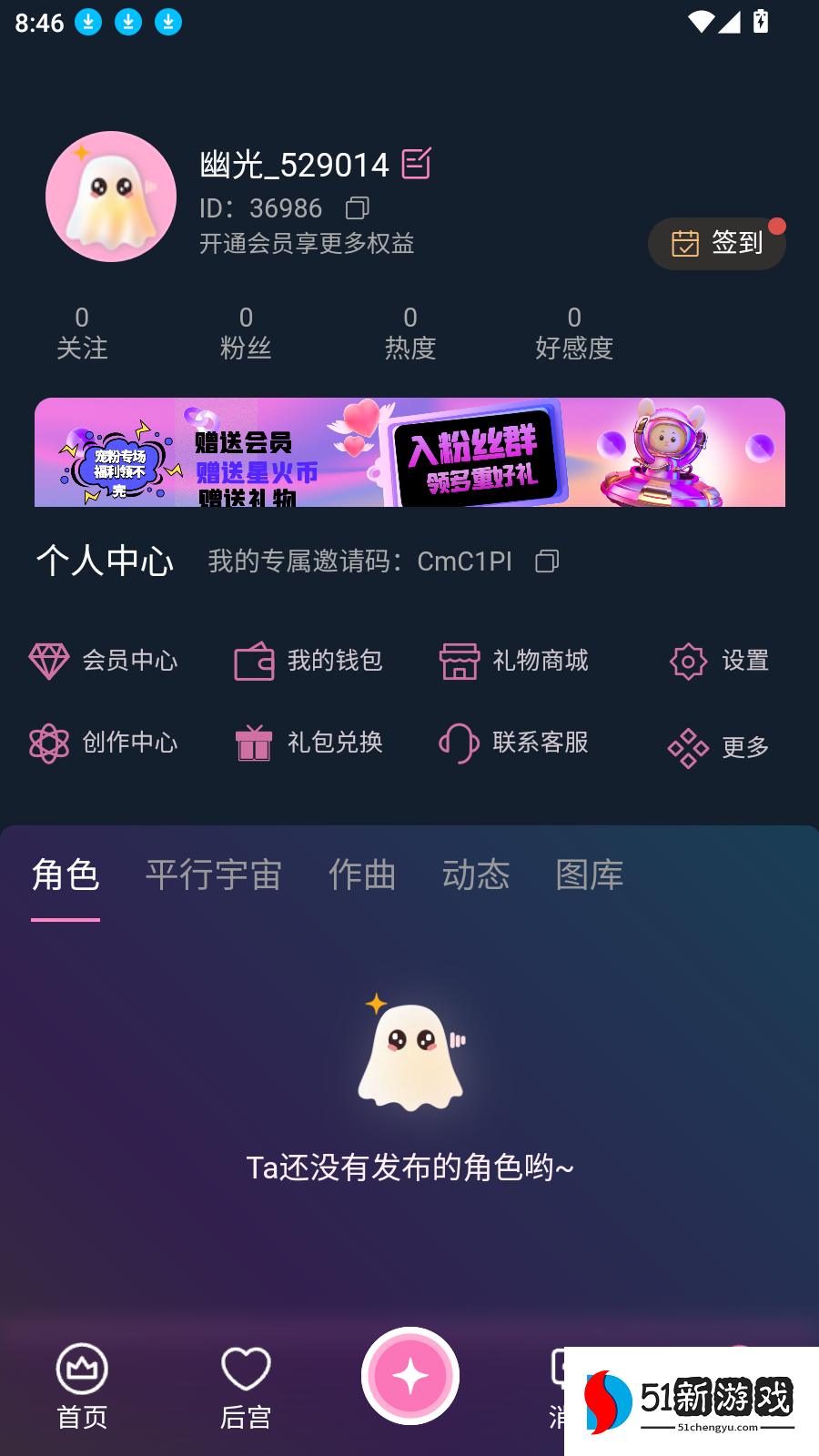Copy the user ID 36986
819x1456 pixels.
point(357,208)
